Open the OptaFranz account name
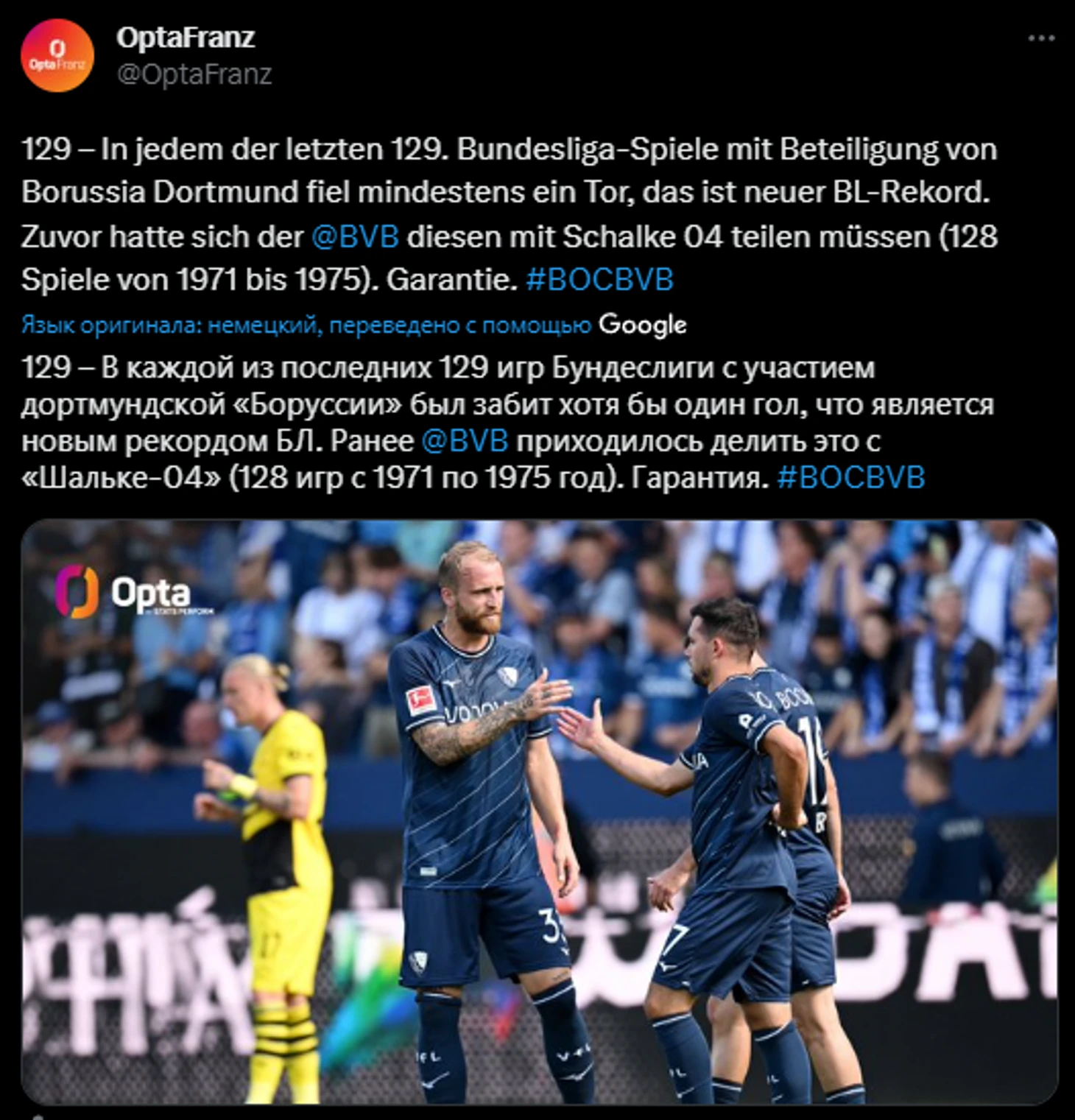Screen dimensions: 1075x1120 point(186,38)
